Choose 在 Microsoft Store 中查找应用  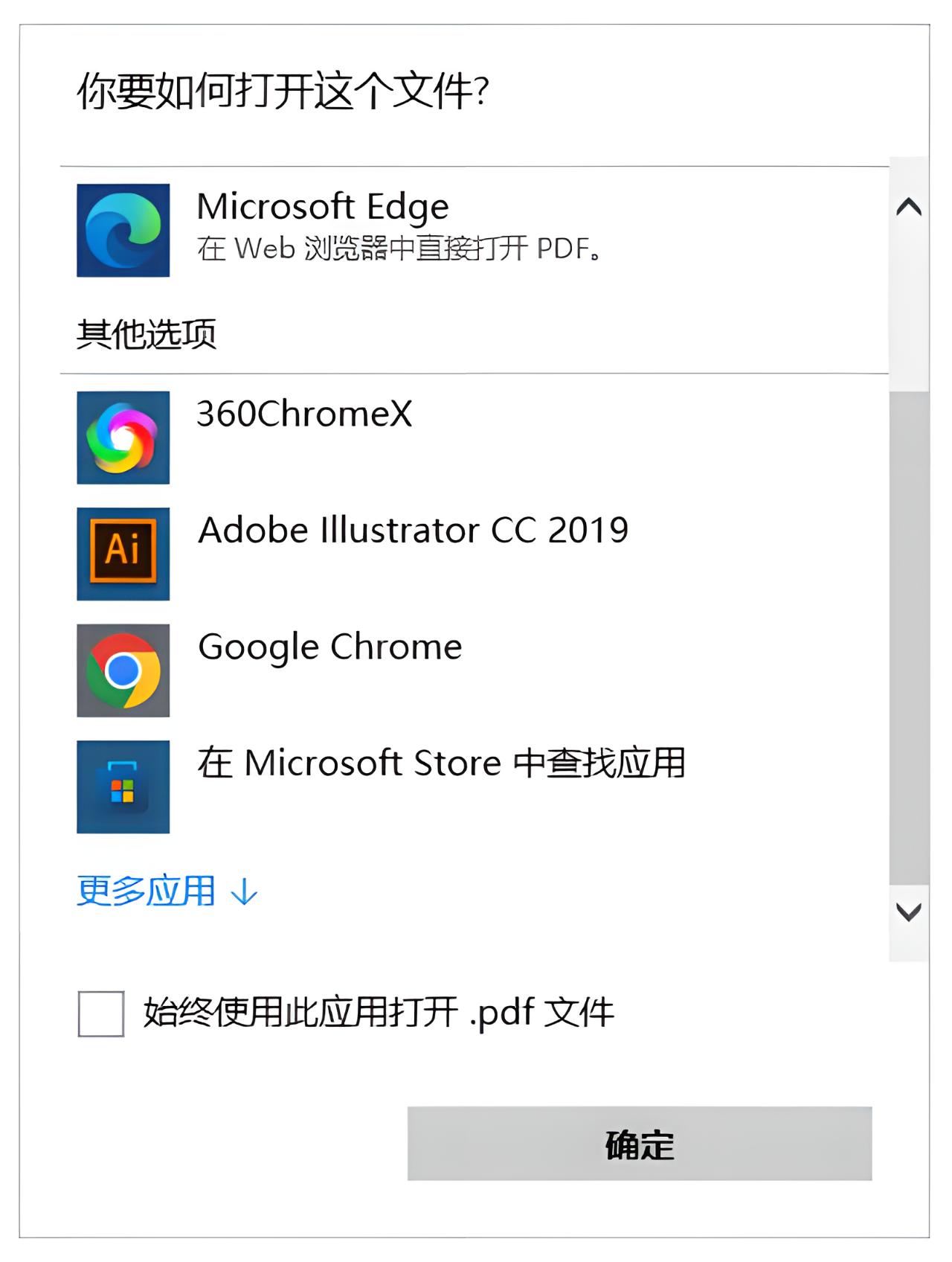(443, 763)
